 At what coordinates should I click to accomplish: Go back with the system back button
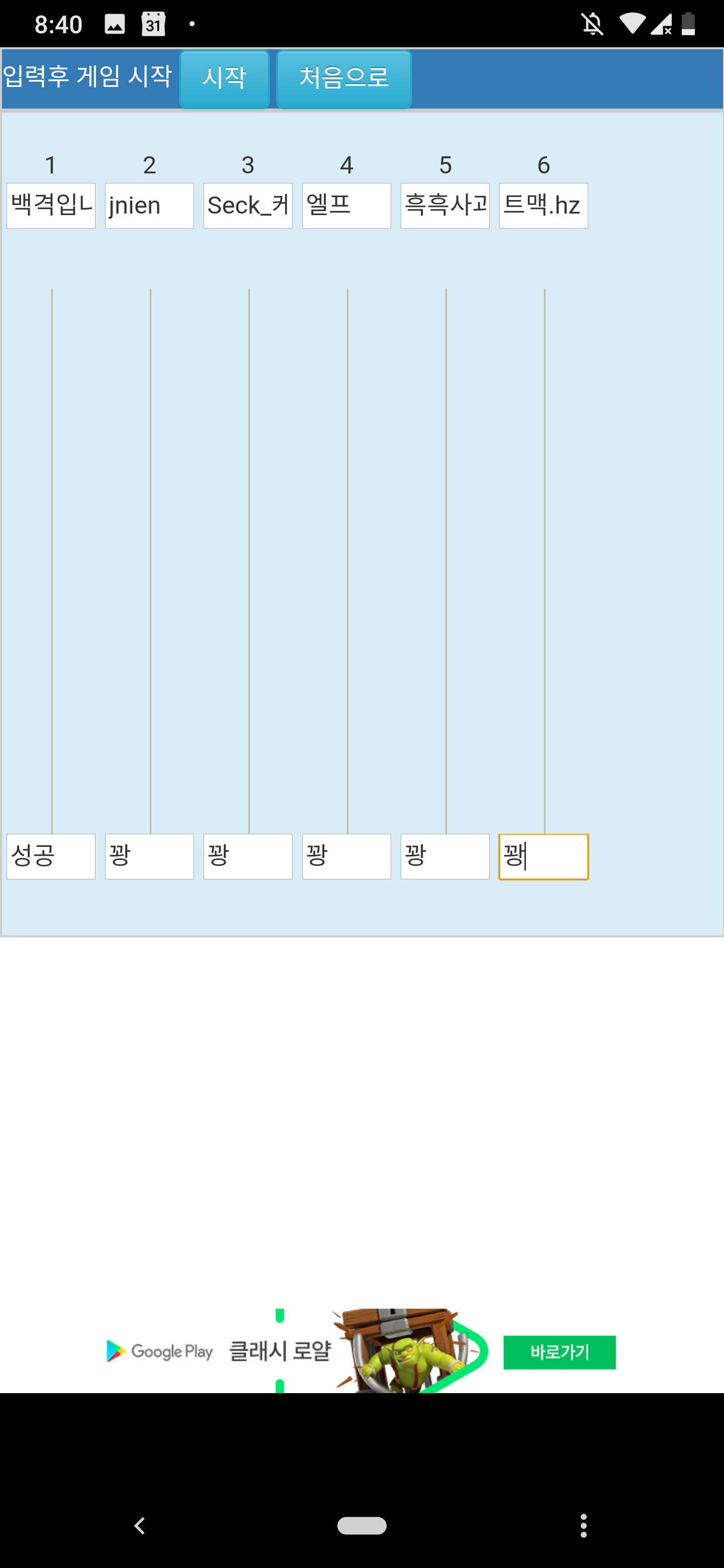pyautogui.click(x=139, y=1525)
